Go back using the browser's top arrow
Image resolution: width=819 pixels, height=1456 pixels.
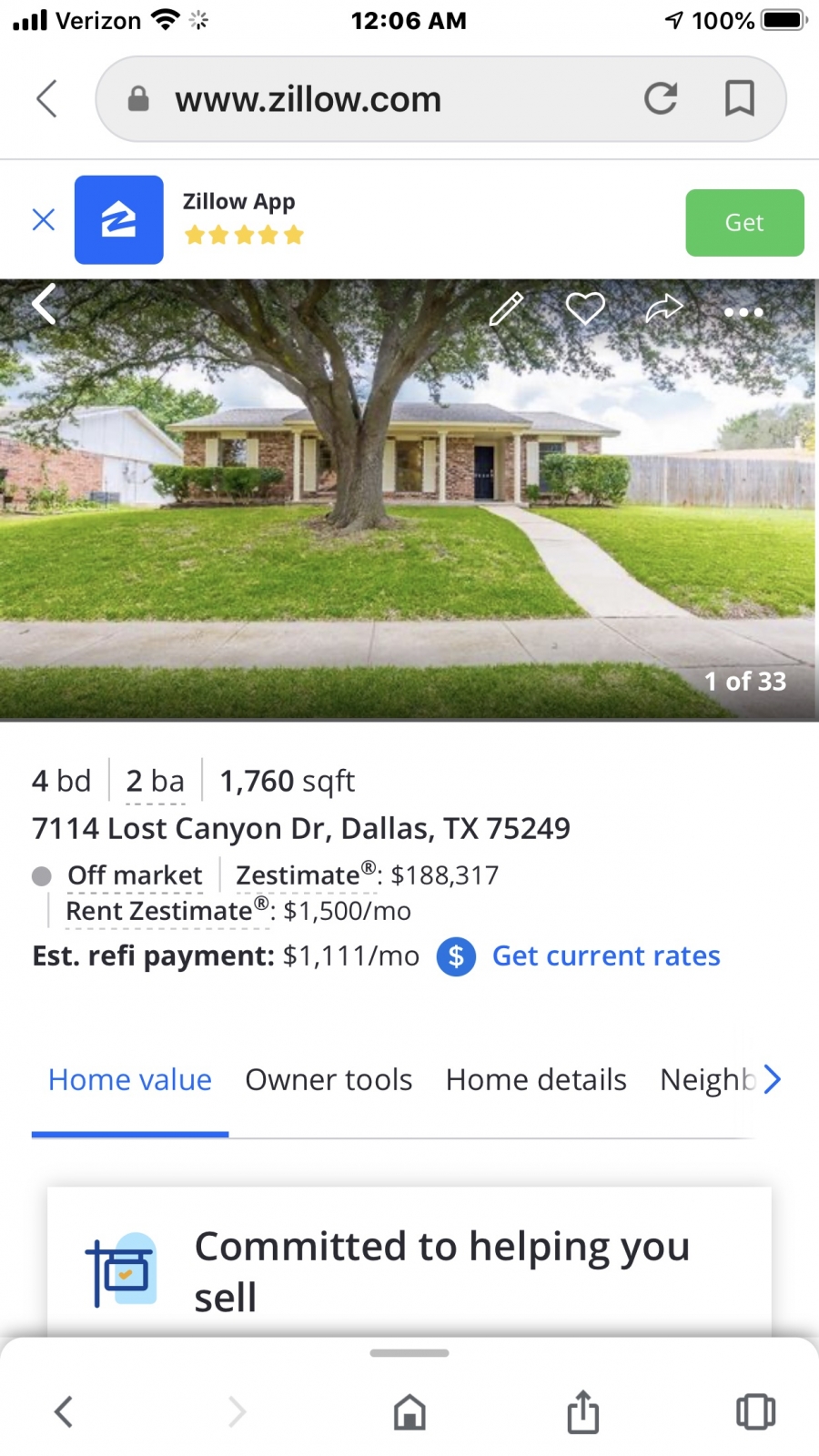point(46,98)
